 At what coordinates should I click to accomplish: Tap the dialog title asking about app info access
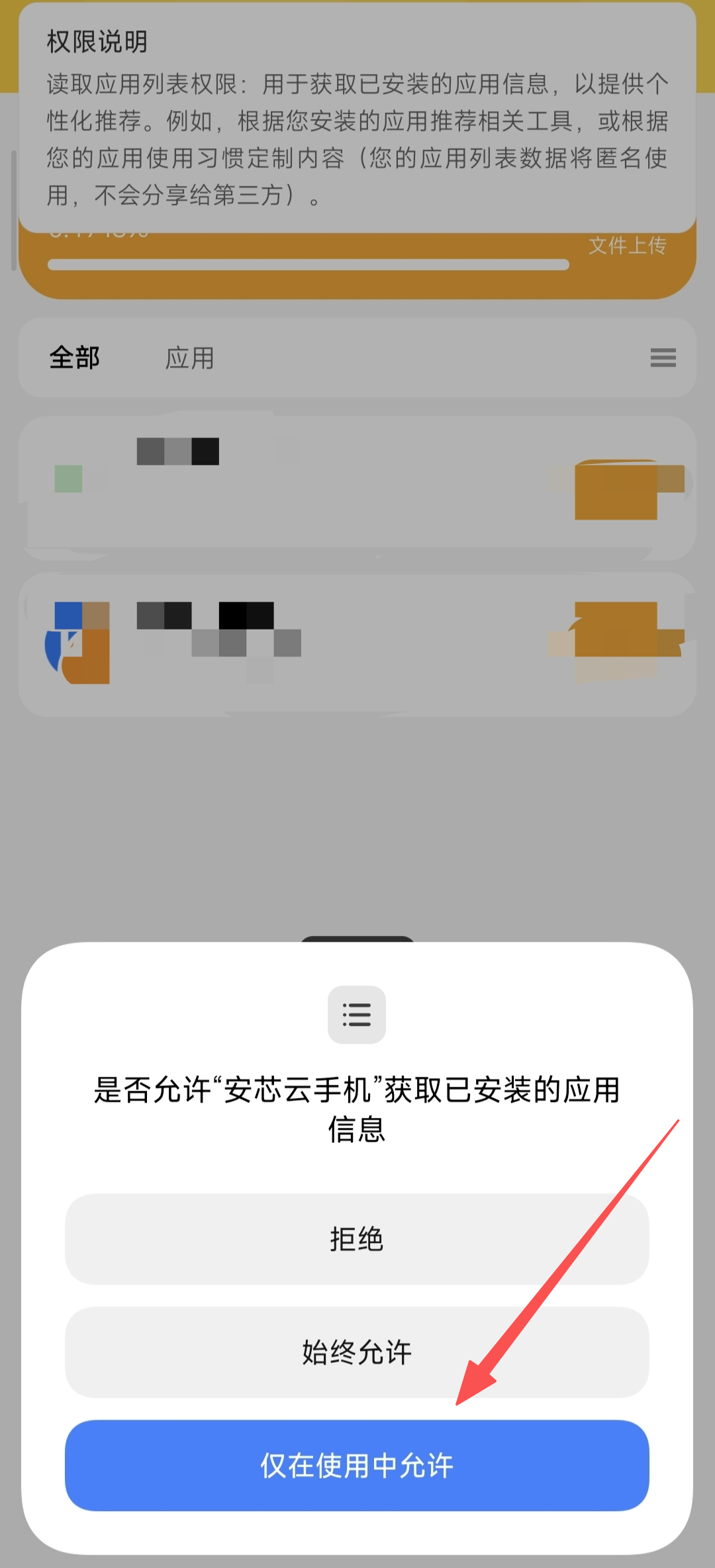357,1112
